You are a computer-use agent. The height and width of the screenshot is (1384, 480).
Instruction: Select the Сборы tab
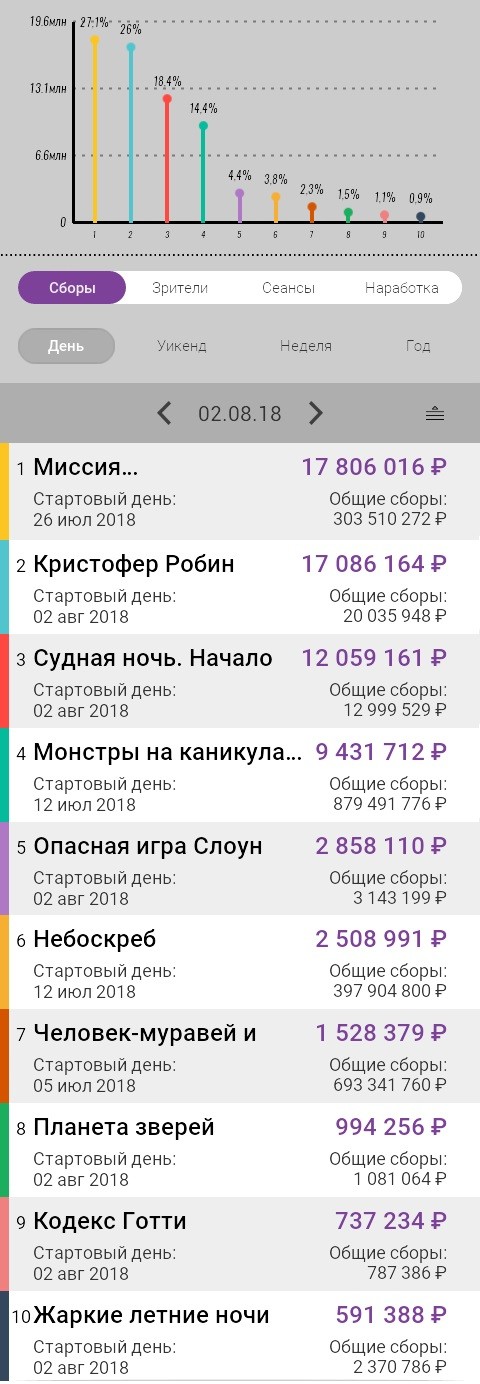pos(72,288)
